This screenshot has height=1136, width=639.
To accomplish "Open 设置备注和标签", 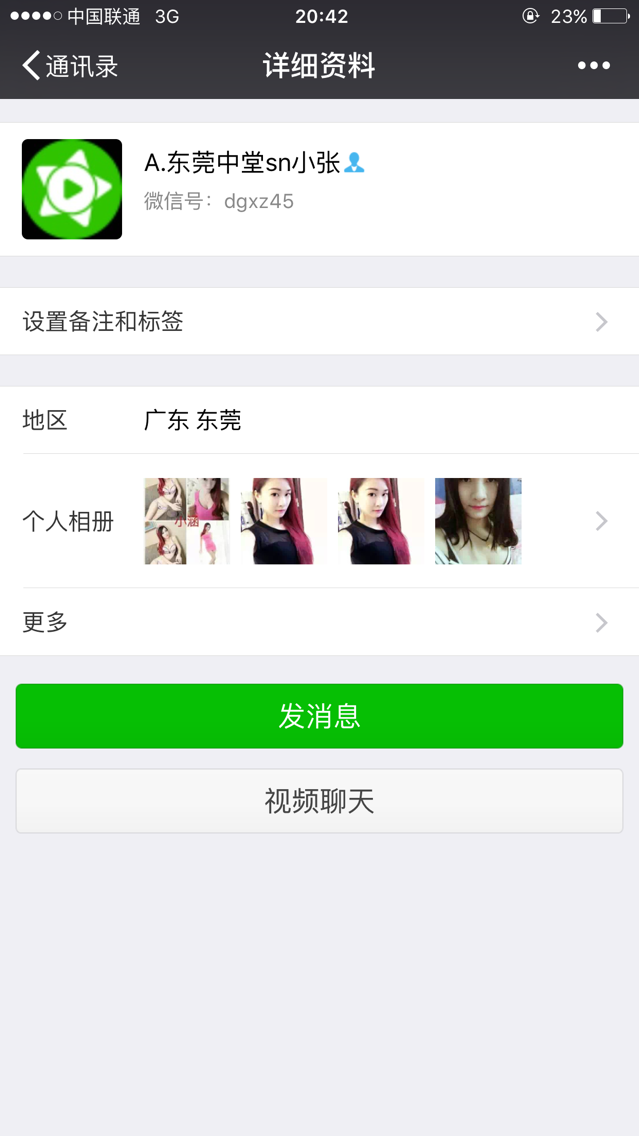I will [319, 322].
